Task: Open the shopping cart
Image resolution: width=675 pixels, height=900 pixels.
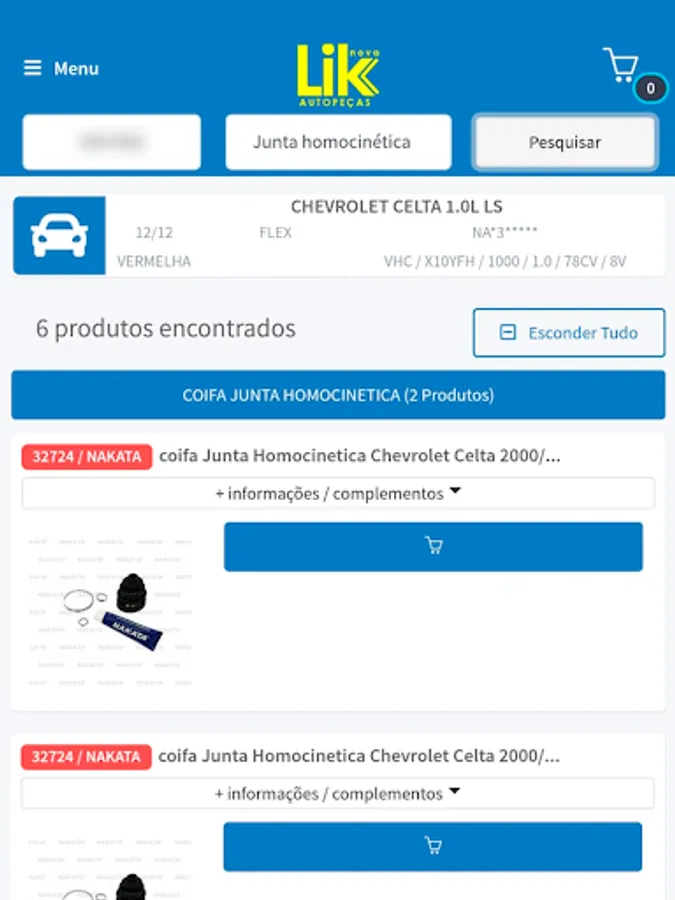Action: point(623,68)
